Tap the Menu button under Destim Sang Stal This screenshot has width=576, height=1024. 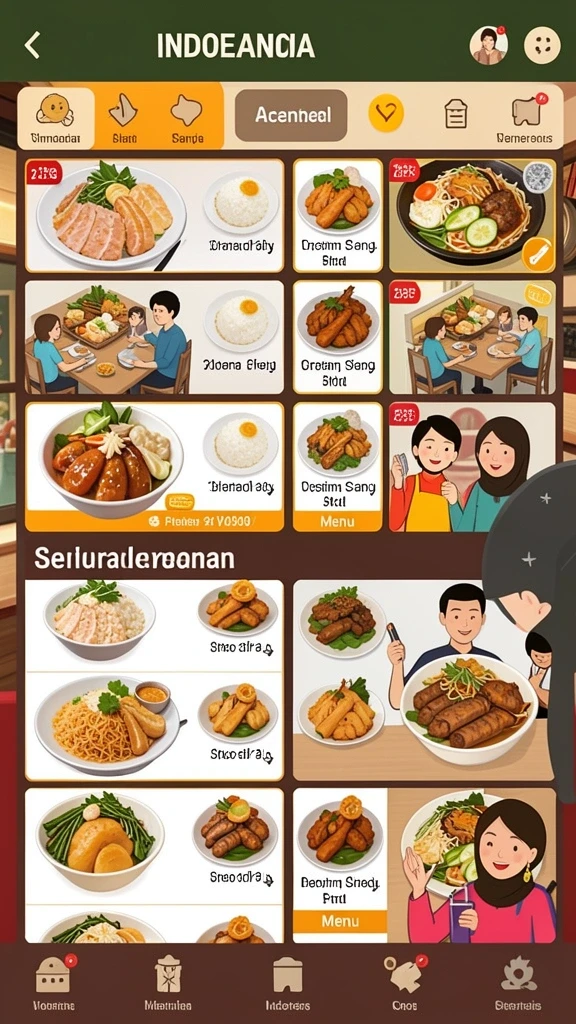click(x=337, y=521)
